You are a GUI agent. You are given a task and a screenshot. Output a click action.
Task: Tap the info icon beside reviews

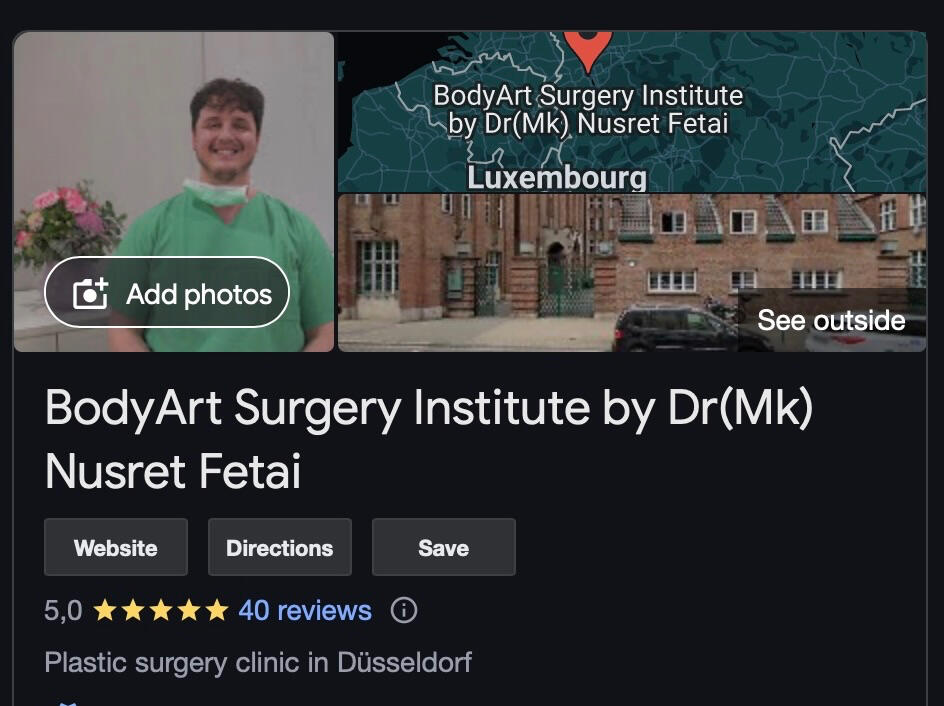point(403,611)
